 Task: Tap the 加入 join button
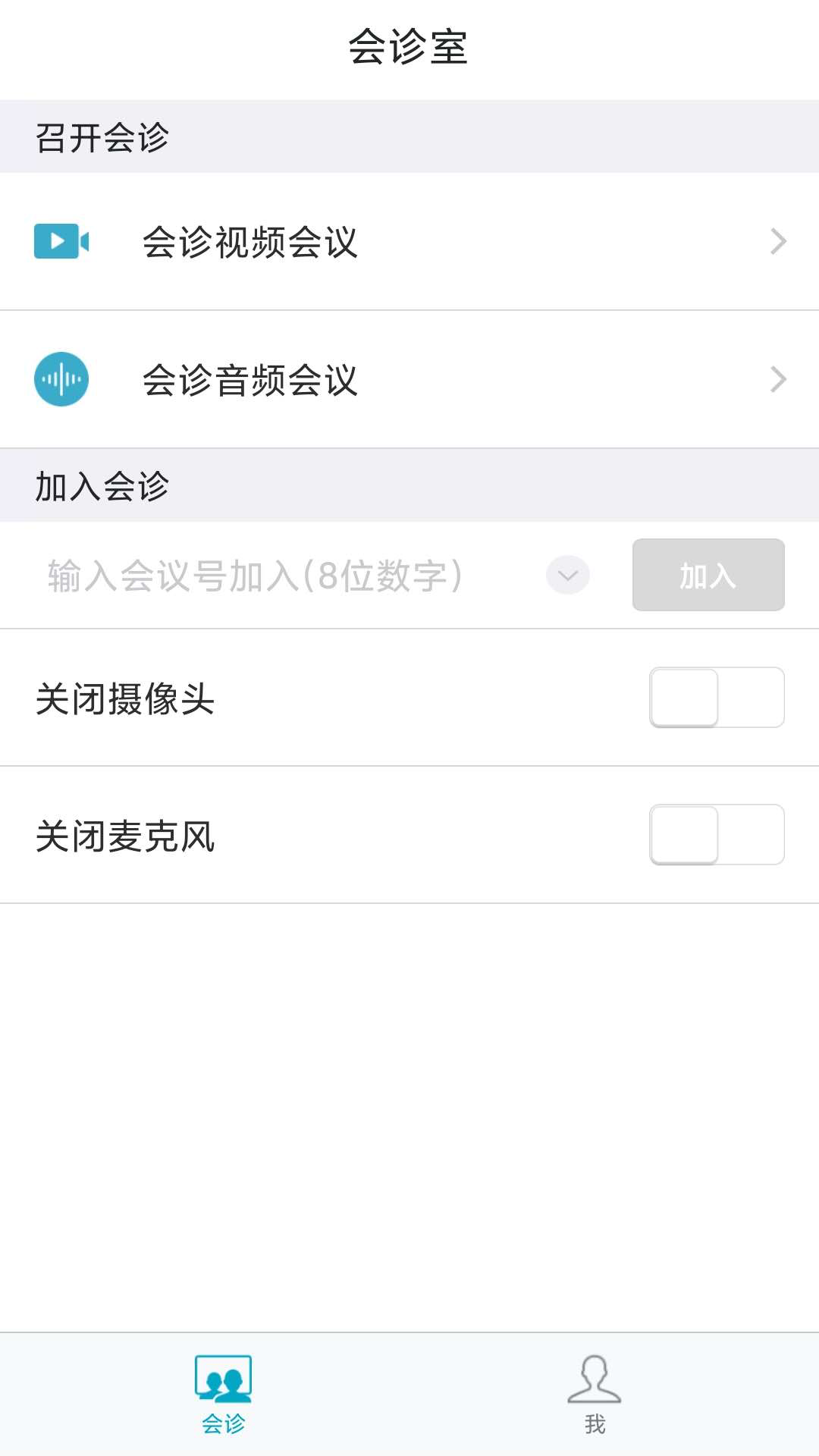click(708, 576)
